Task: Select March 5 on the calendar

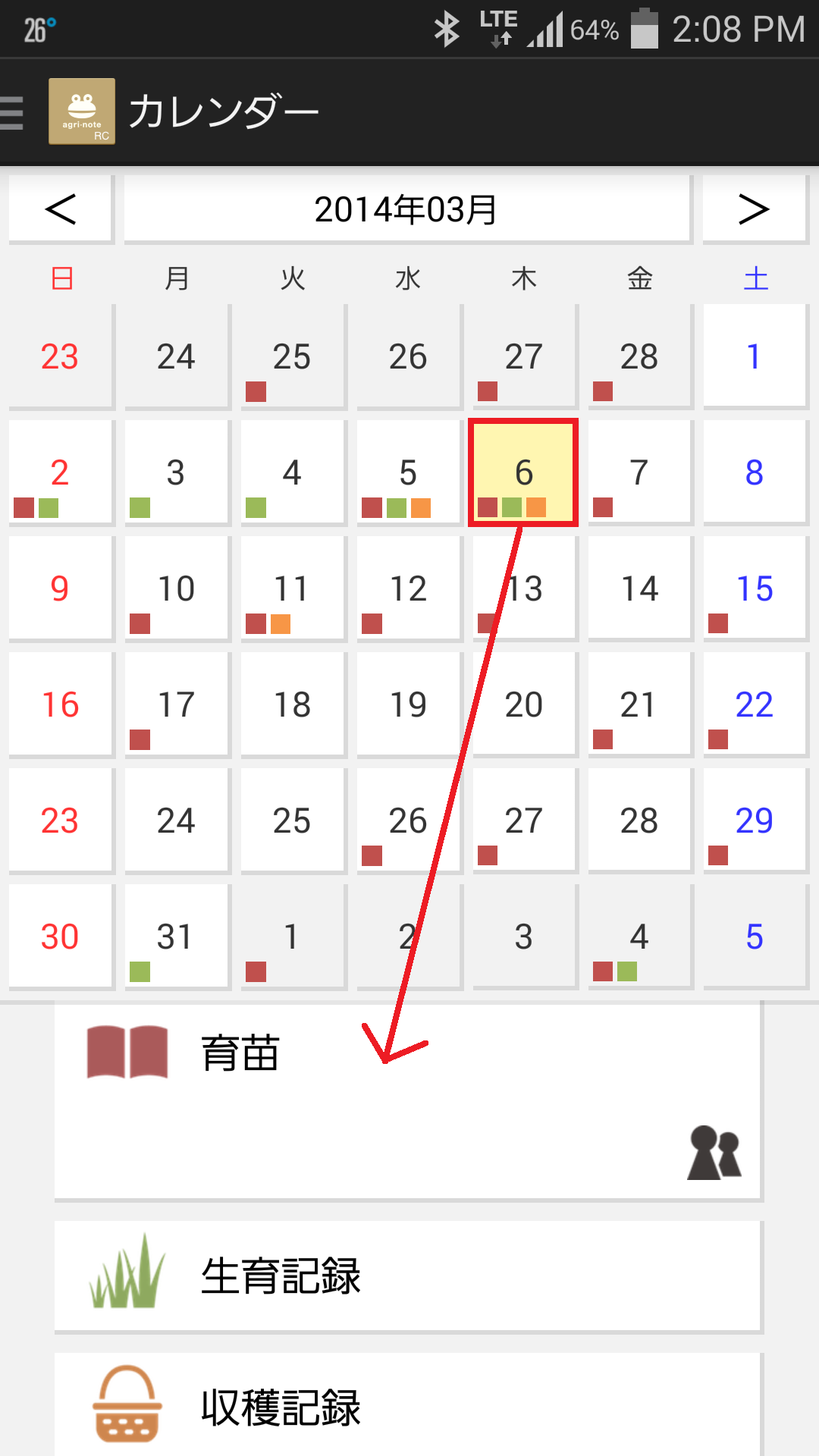Action: coord(408,472)
